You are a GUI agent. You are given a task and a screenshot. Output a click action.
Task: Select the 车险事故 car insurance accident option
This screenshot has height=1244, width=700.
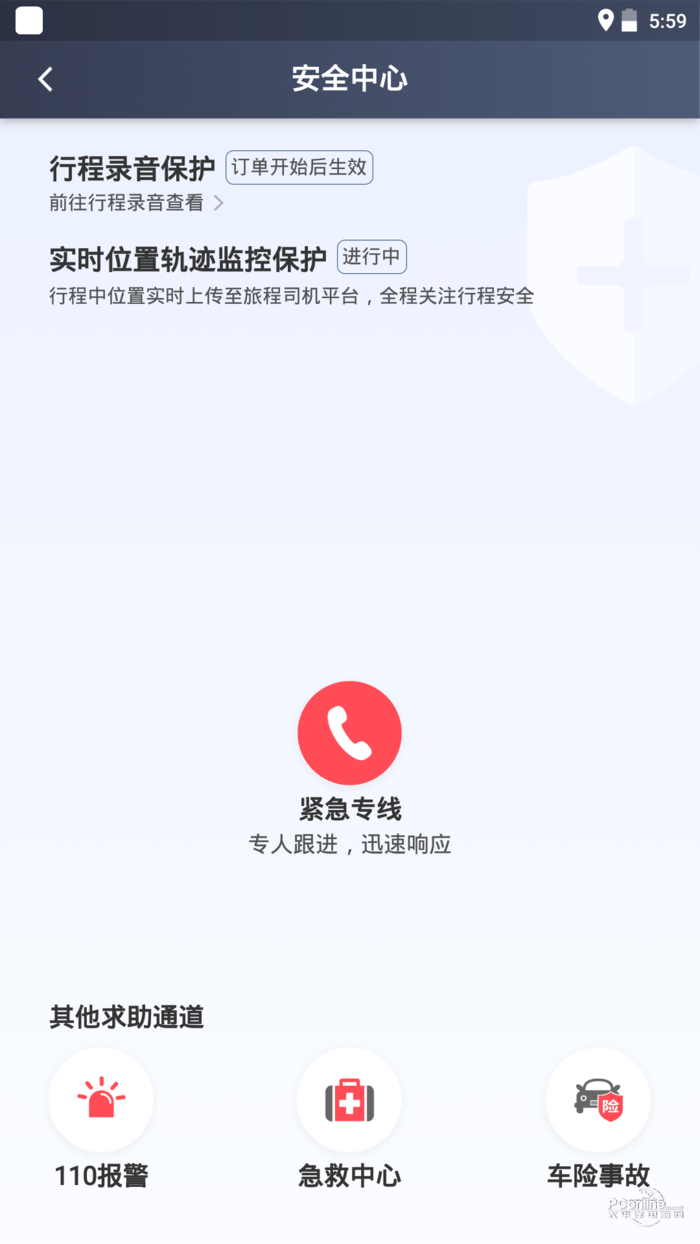tap(598, 1100)
